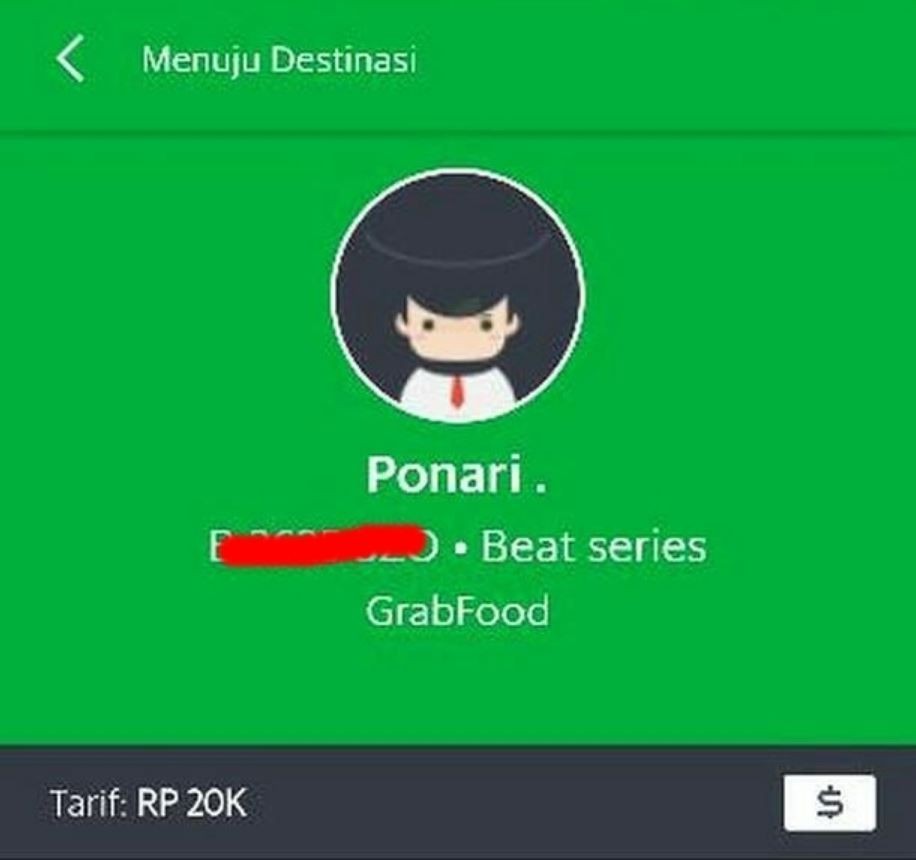The image size is (916, 860).
Task: Open the dollar fare details button
Action: click(829, 803)
